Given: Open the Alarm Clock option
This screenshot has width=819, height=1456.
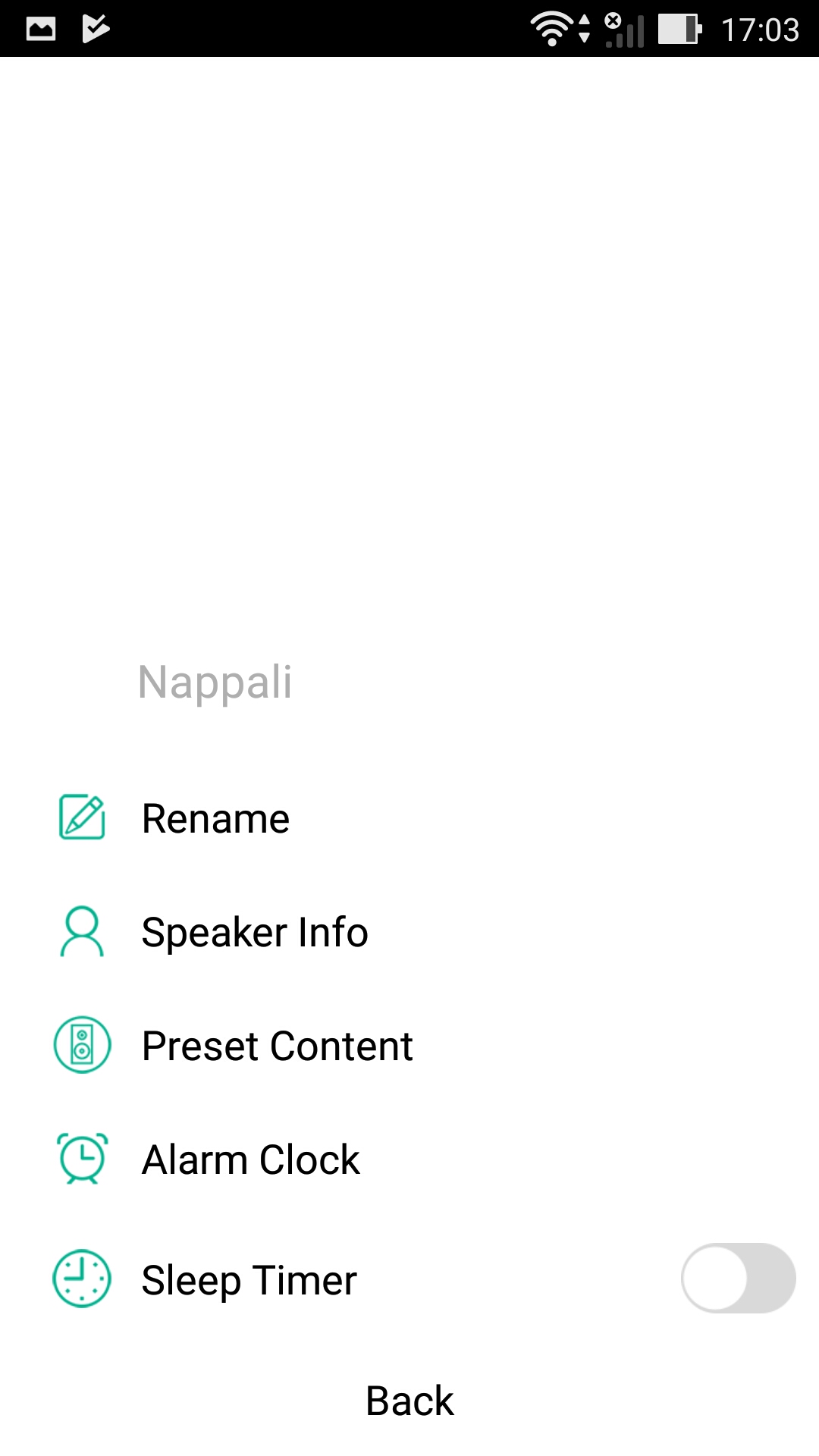Looking at the screenshot, I should tap(250, 1160).
